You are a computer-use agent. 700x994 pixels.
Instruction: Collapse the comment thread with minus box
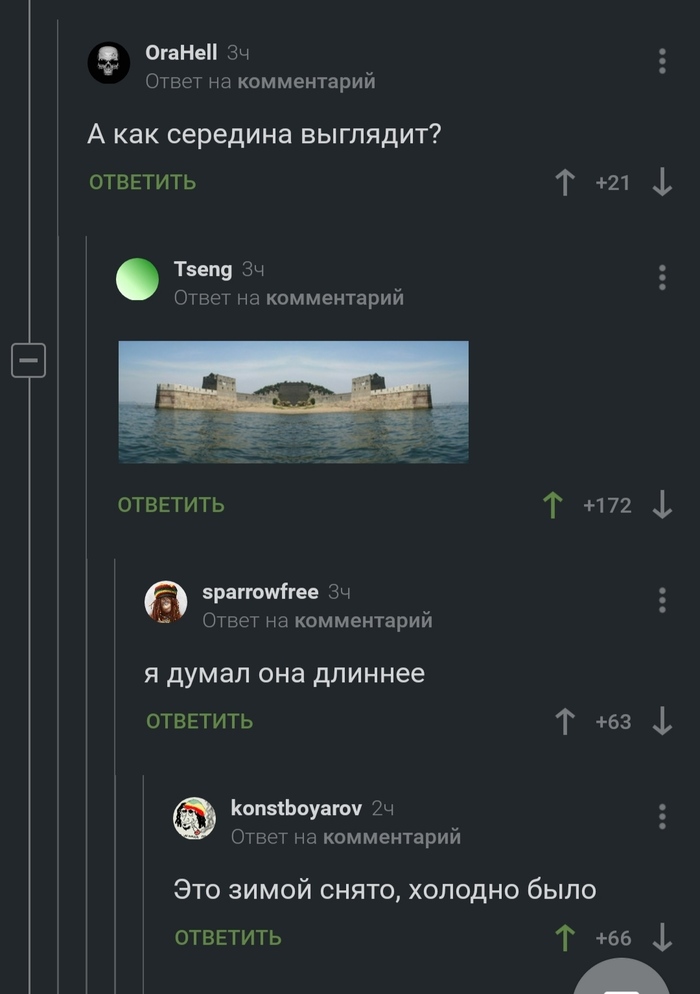(28, 359)
